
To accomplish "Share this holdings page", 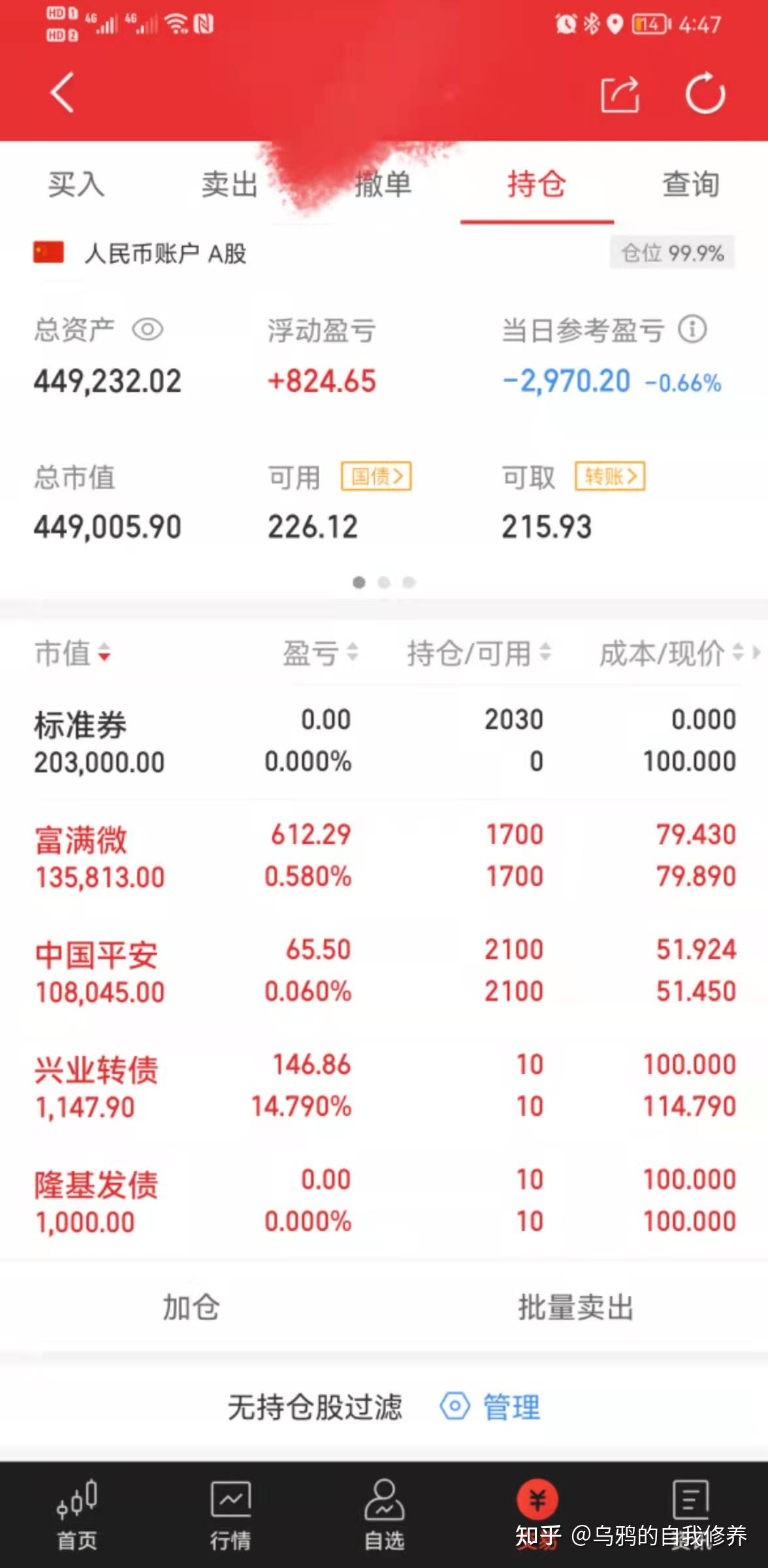I will tap(619, 95).
